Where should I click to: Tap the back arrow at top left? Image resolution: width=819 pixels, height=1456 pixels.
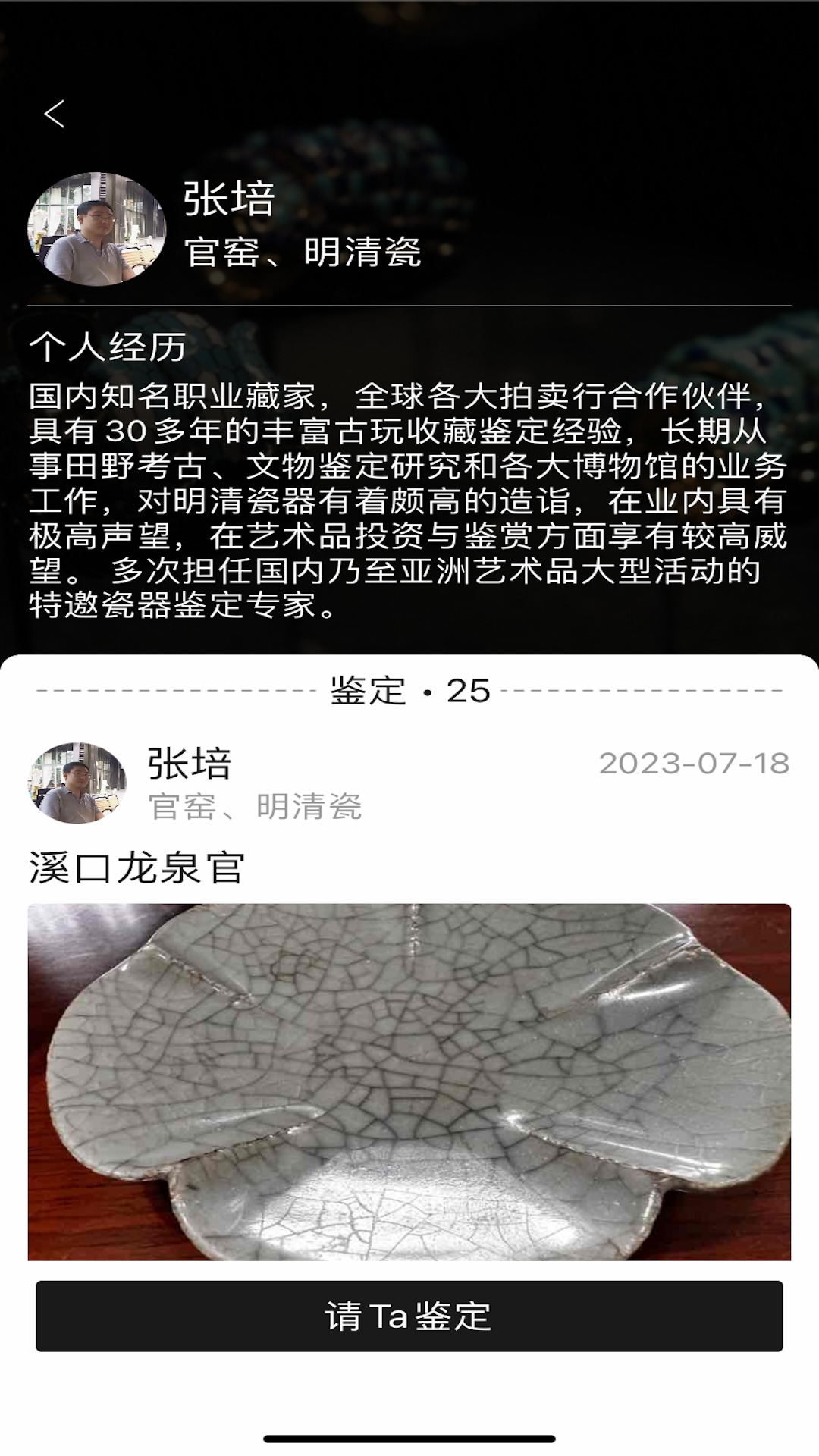coord(53,112)
